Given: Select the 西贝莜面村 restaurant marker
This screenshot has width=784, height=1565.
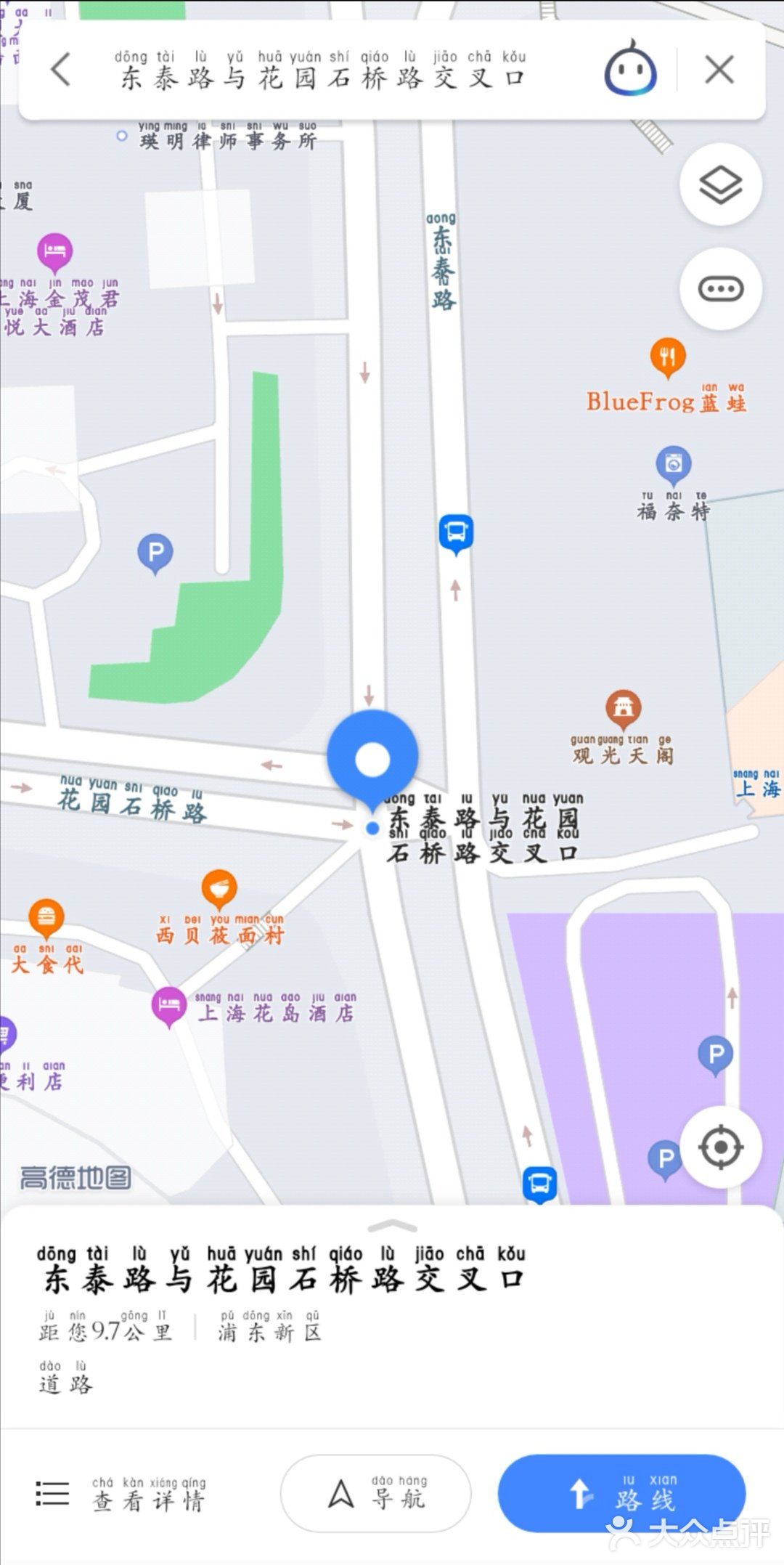Looking at the screenshot, I should 219,890.
